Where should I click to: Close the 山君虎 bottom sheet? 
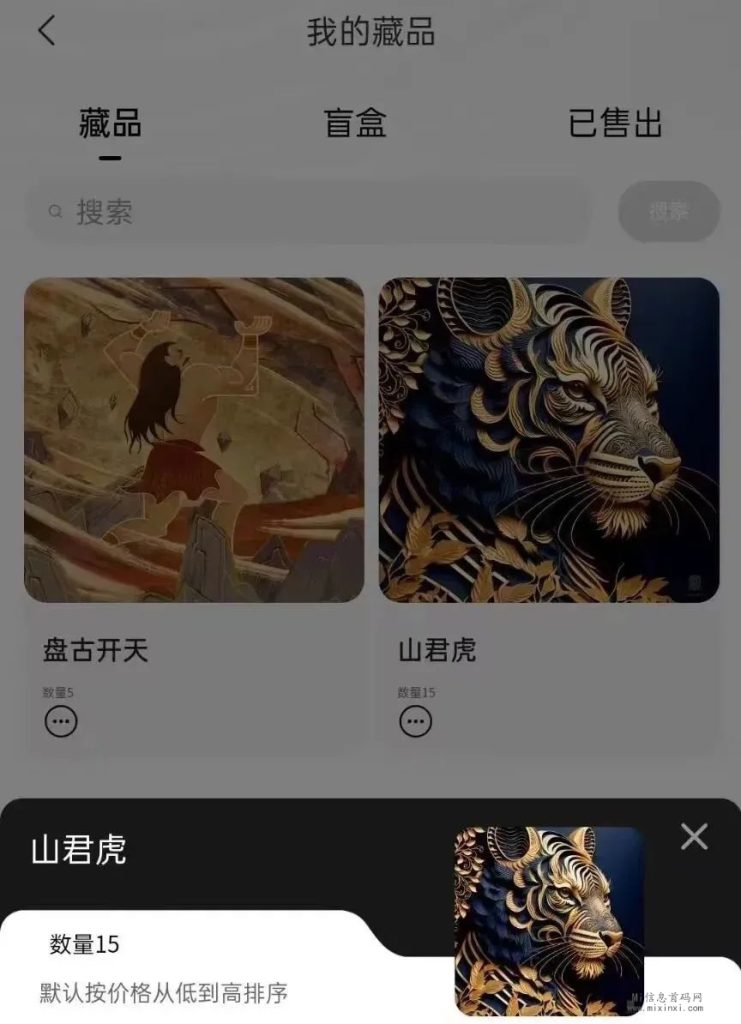[694, 837]
